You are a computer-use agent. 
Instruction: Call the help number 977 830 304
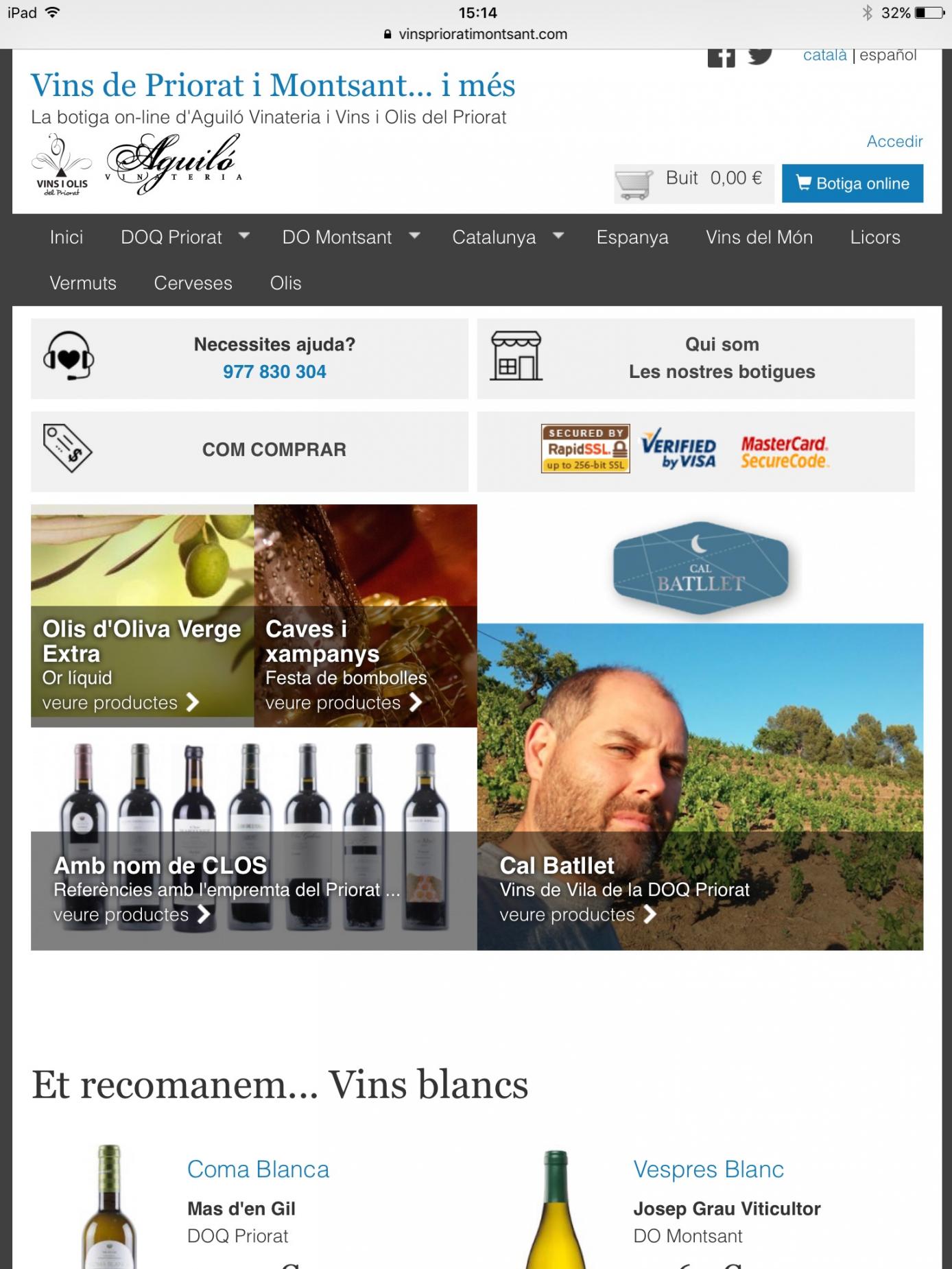click(274, 372)
